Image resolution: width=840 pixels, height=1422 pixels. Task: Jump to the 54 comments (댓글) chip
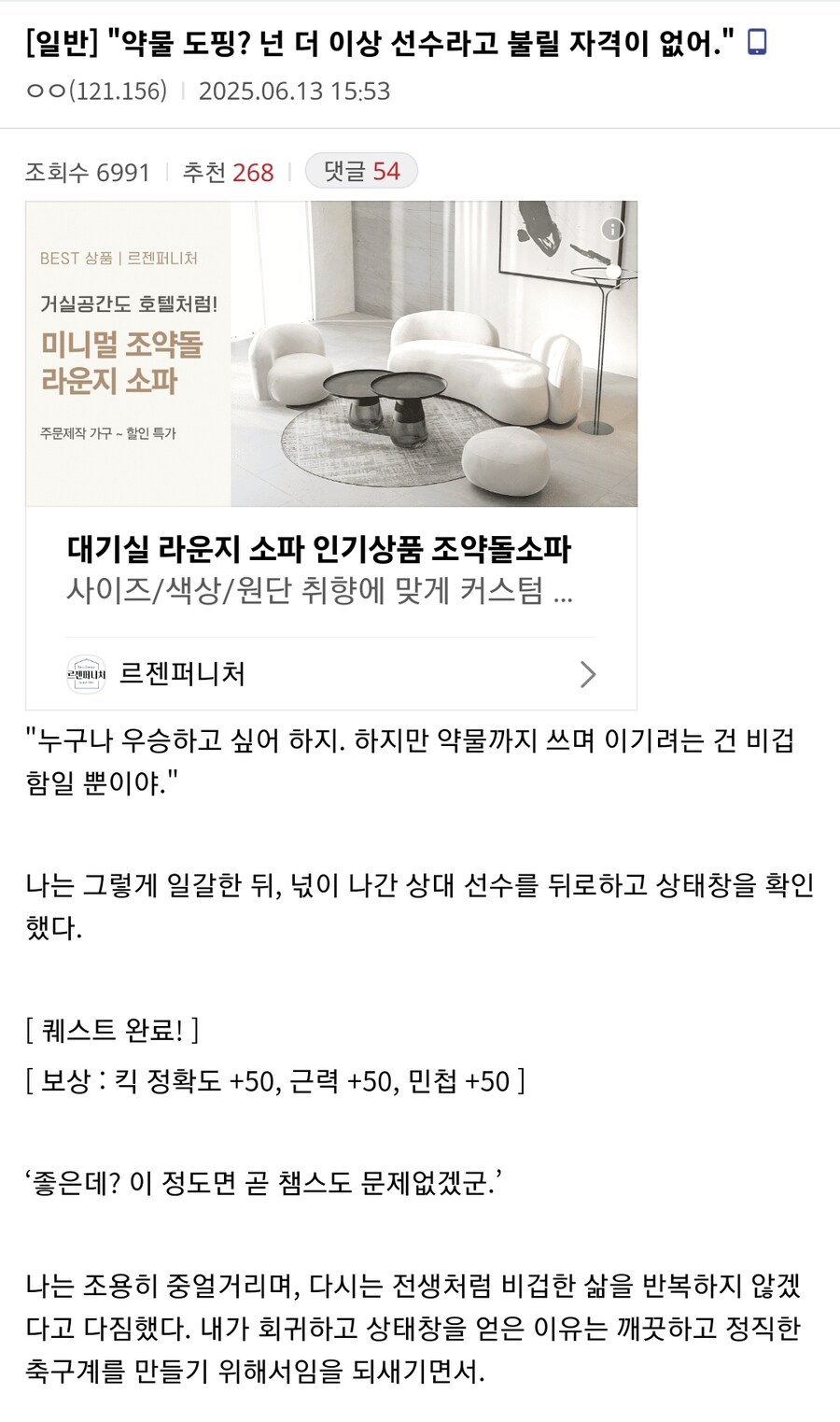(x=361, y=172)
